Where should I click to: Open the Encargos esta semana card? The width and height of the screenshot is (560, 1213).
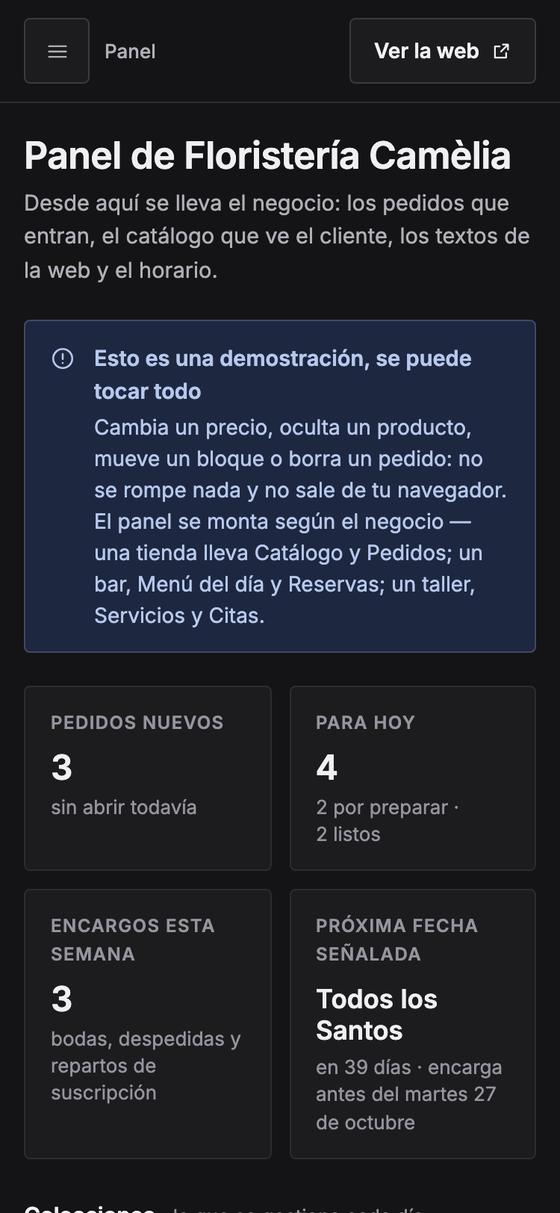click(x=148, y=1024)
